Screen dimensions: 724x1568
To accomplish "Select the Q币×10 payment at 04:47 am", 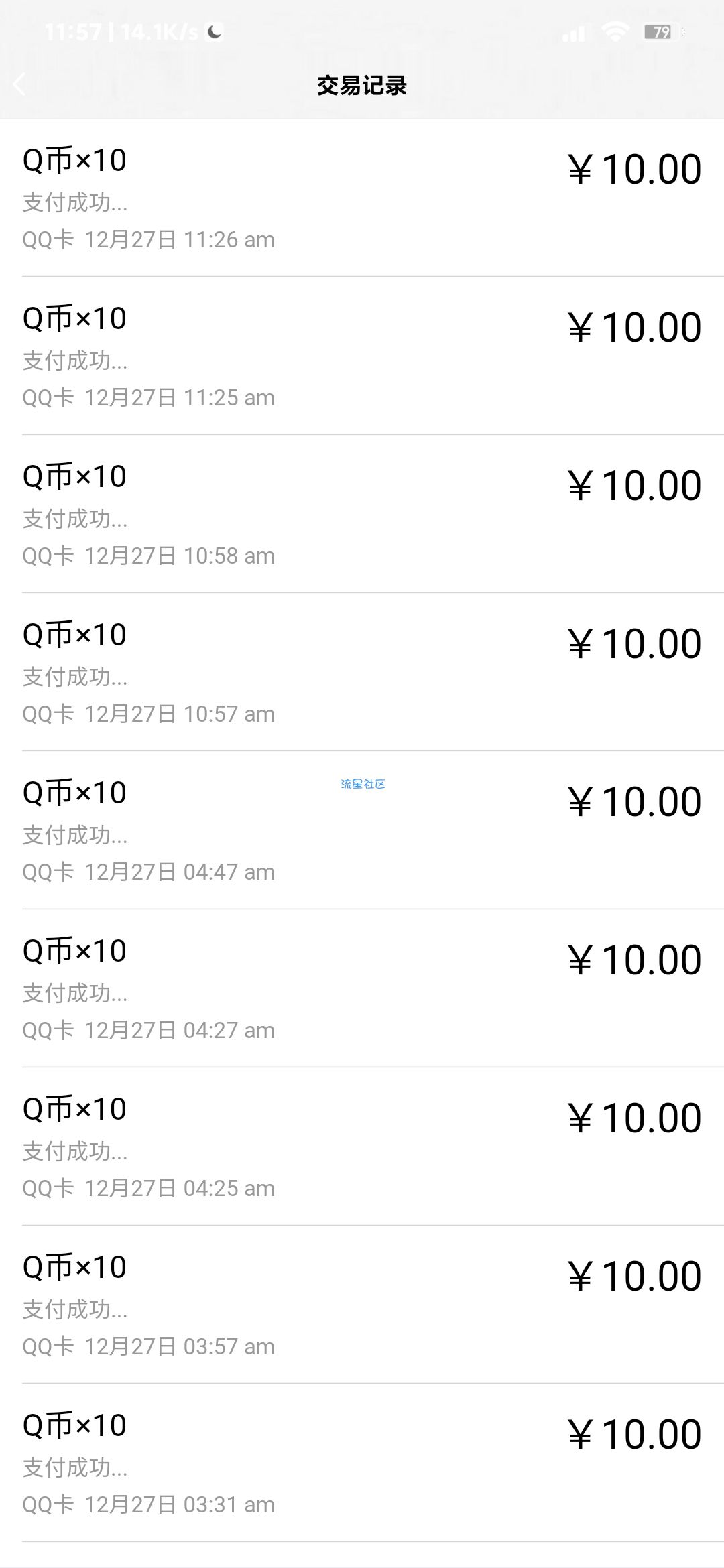I will (x=362, y=830).
